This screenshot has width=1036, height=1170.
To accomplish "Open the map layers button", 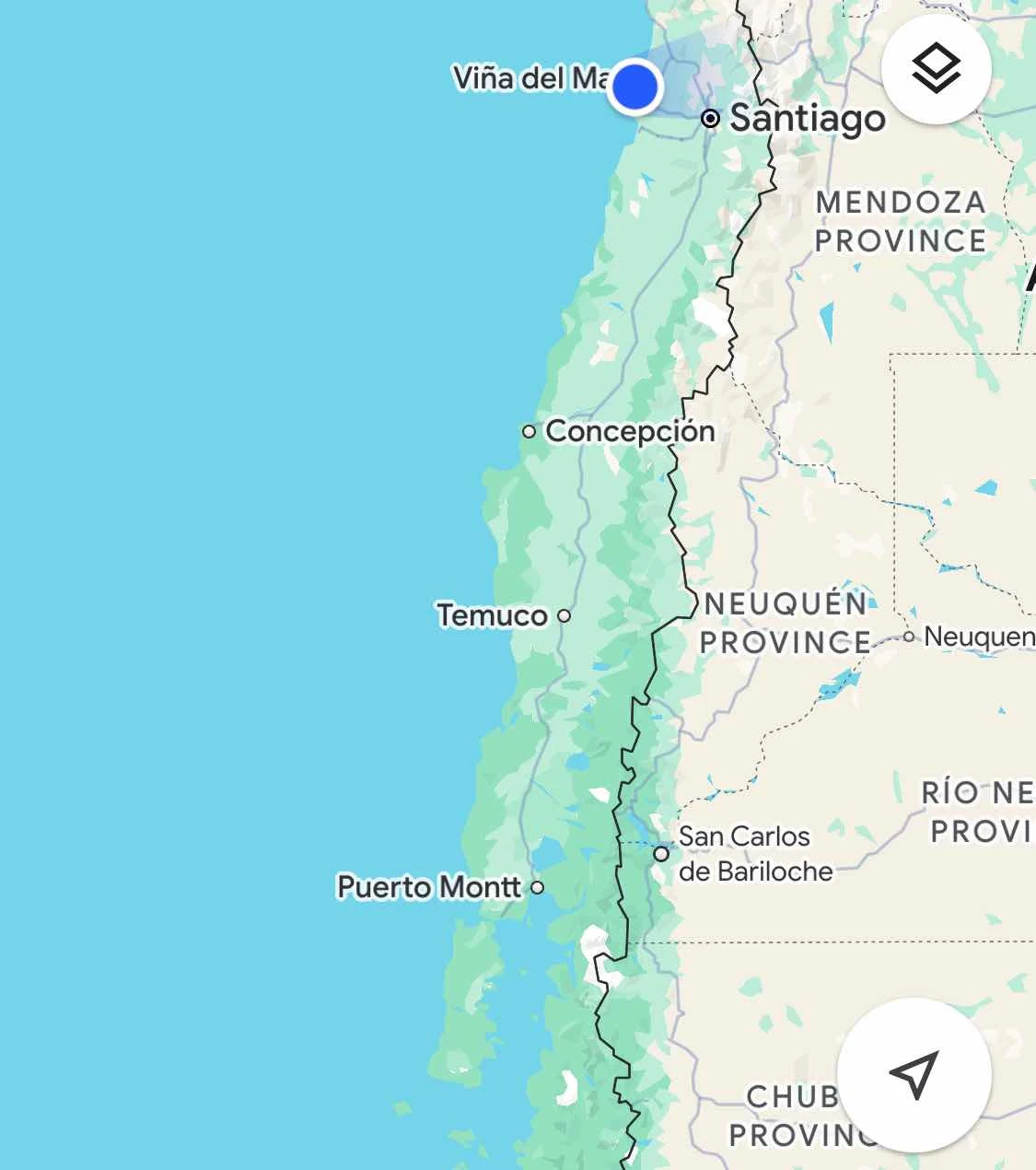I will (936, 68).
